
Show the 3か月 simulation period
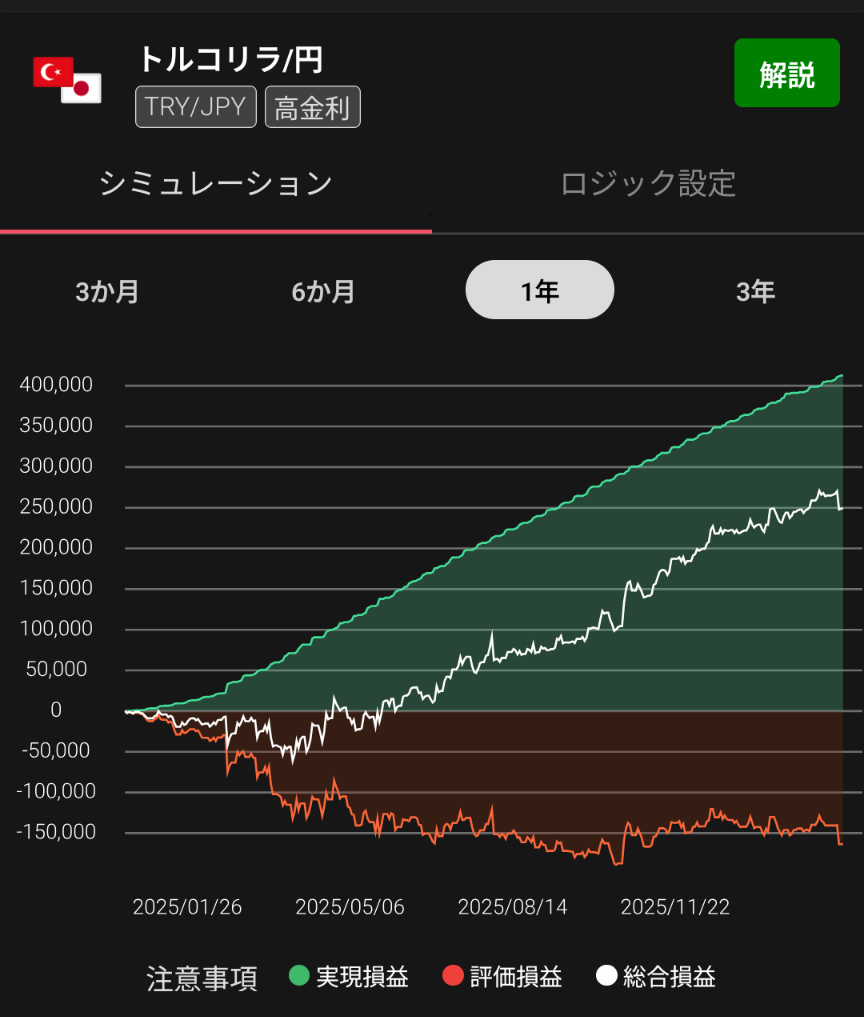[x=107, y=291]
